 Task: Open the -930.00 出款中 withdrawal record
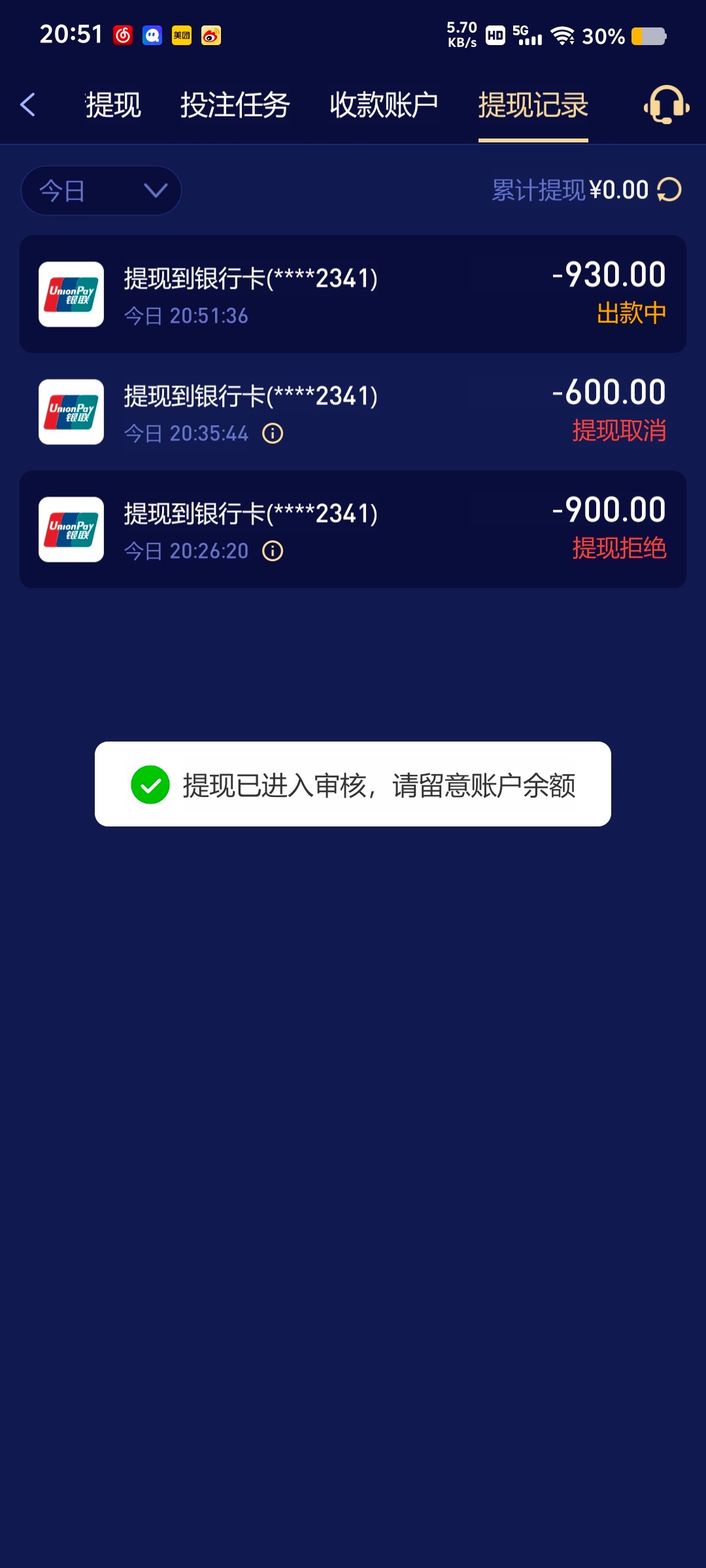coord(353,294)
